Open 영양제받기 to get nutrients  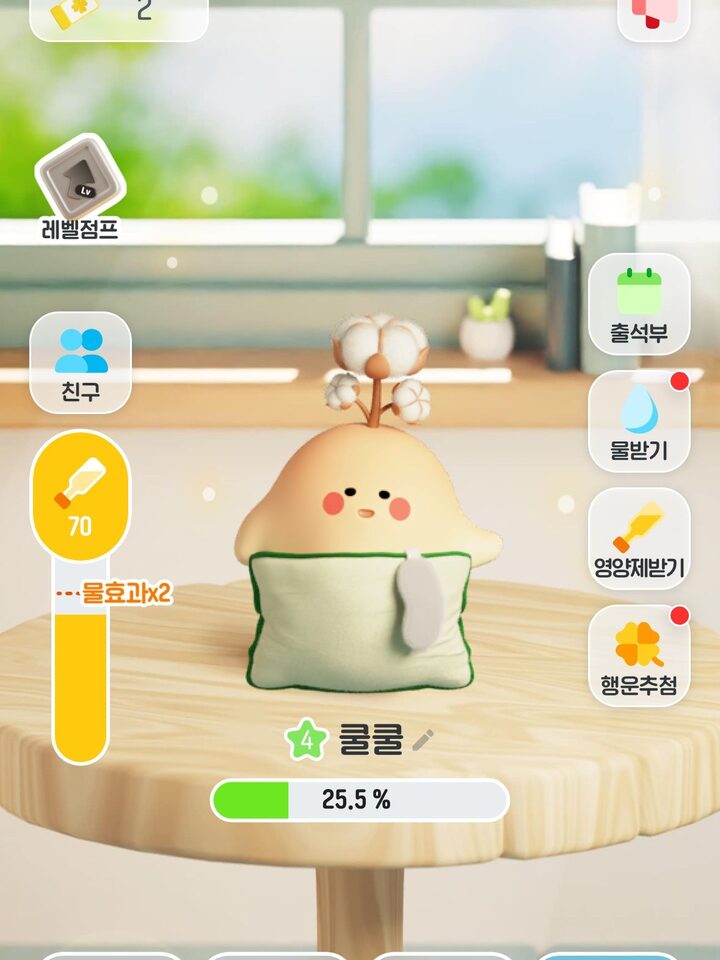[639, 538]
